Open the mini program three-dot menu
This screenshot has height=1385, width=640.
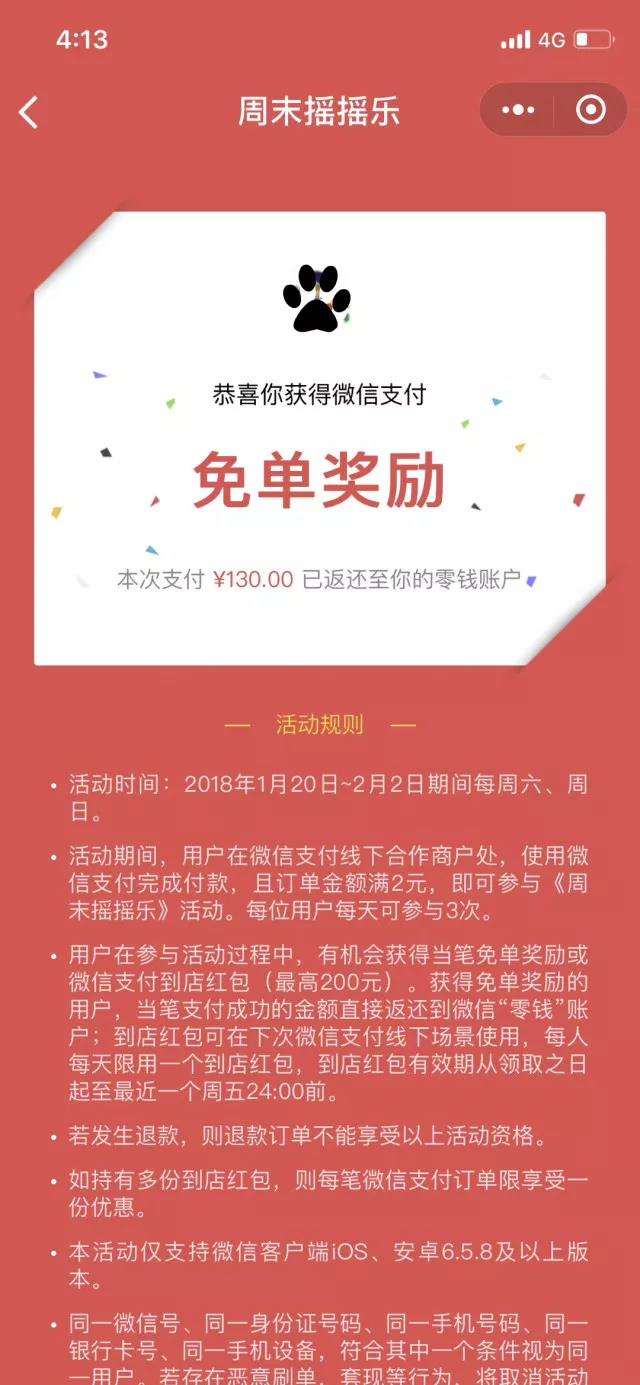tap(518, 110)
